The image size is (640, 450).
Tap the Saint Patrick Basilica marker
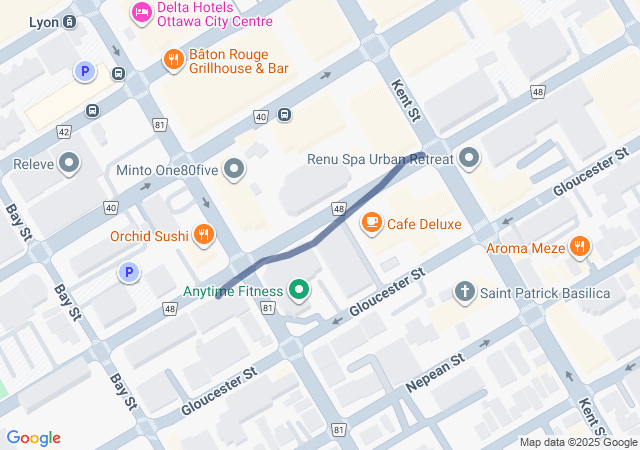coord(464,292)
